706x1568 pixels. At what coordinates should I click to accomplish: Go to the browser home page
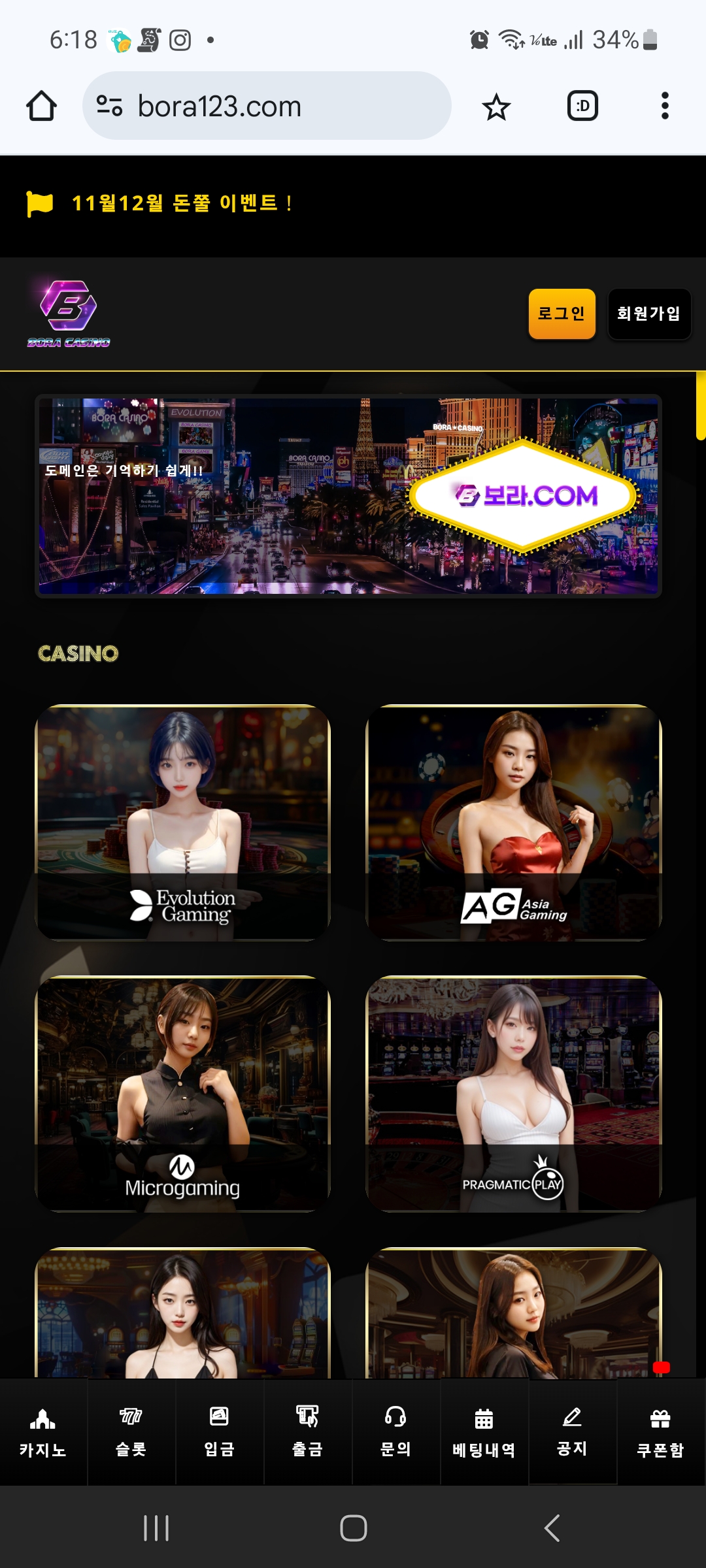[x=41, y=106]
